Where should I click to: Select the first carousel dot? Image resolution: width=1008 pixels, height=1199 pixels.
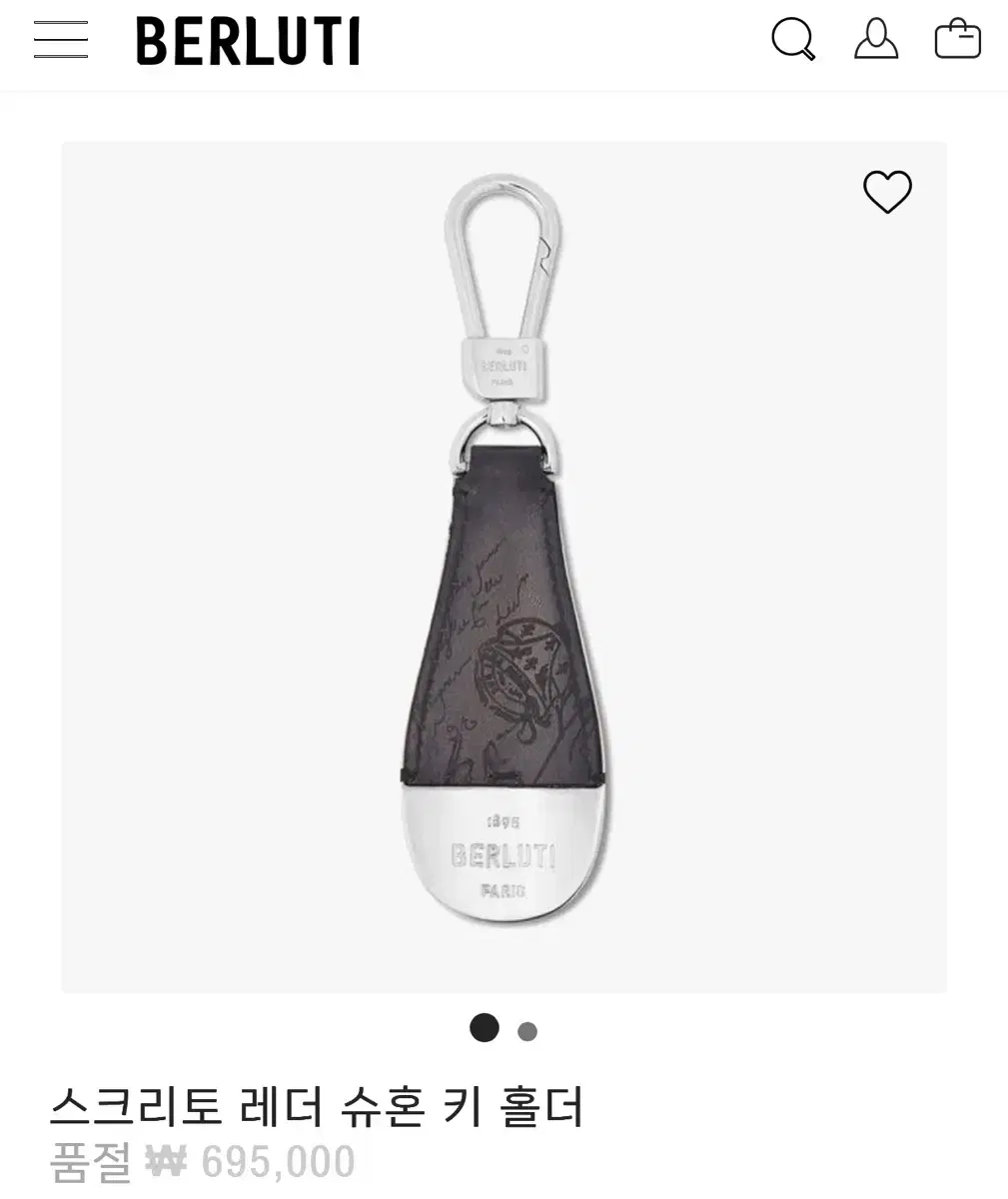pos(486,1027)
